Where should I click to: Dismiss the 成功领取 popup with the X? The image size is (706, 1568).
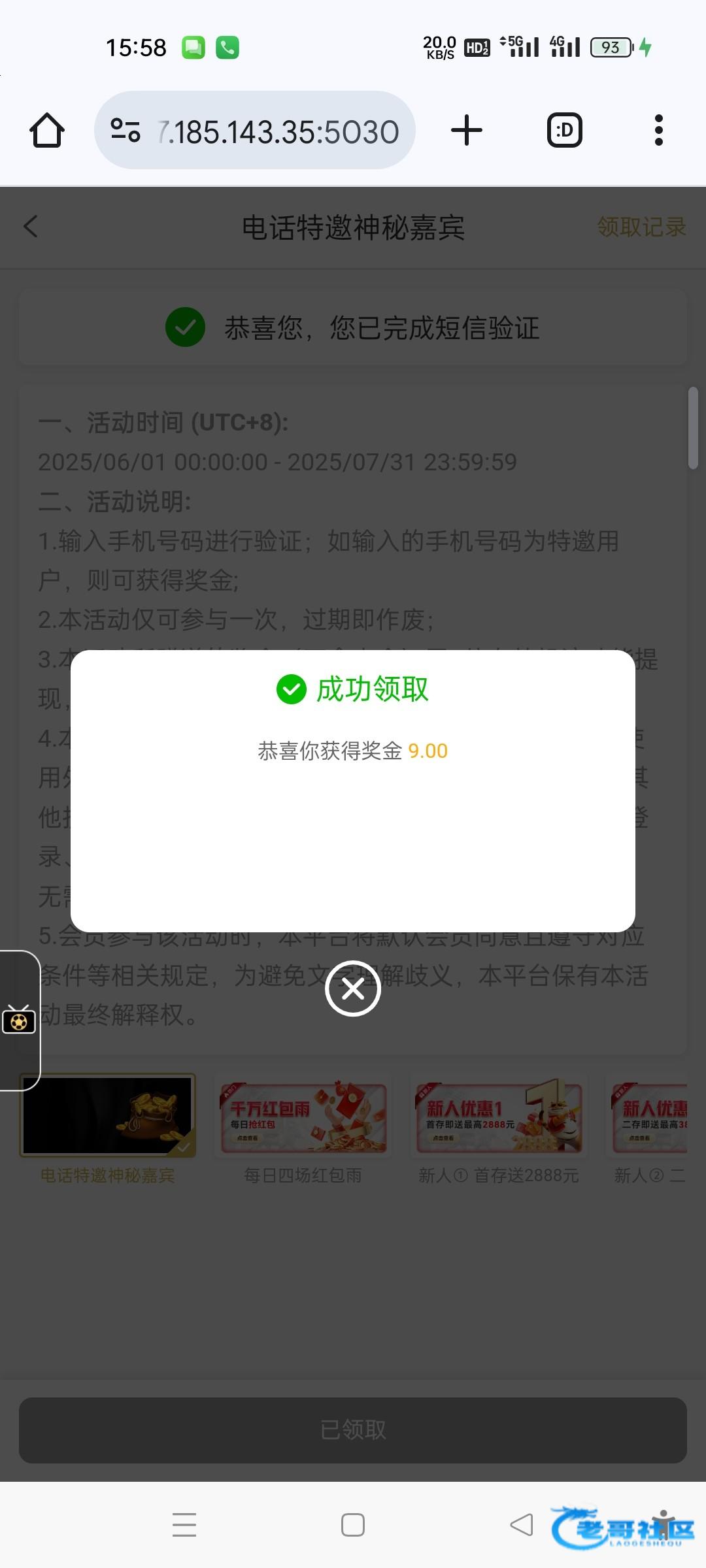point(353,988)
